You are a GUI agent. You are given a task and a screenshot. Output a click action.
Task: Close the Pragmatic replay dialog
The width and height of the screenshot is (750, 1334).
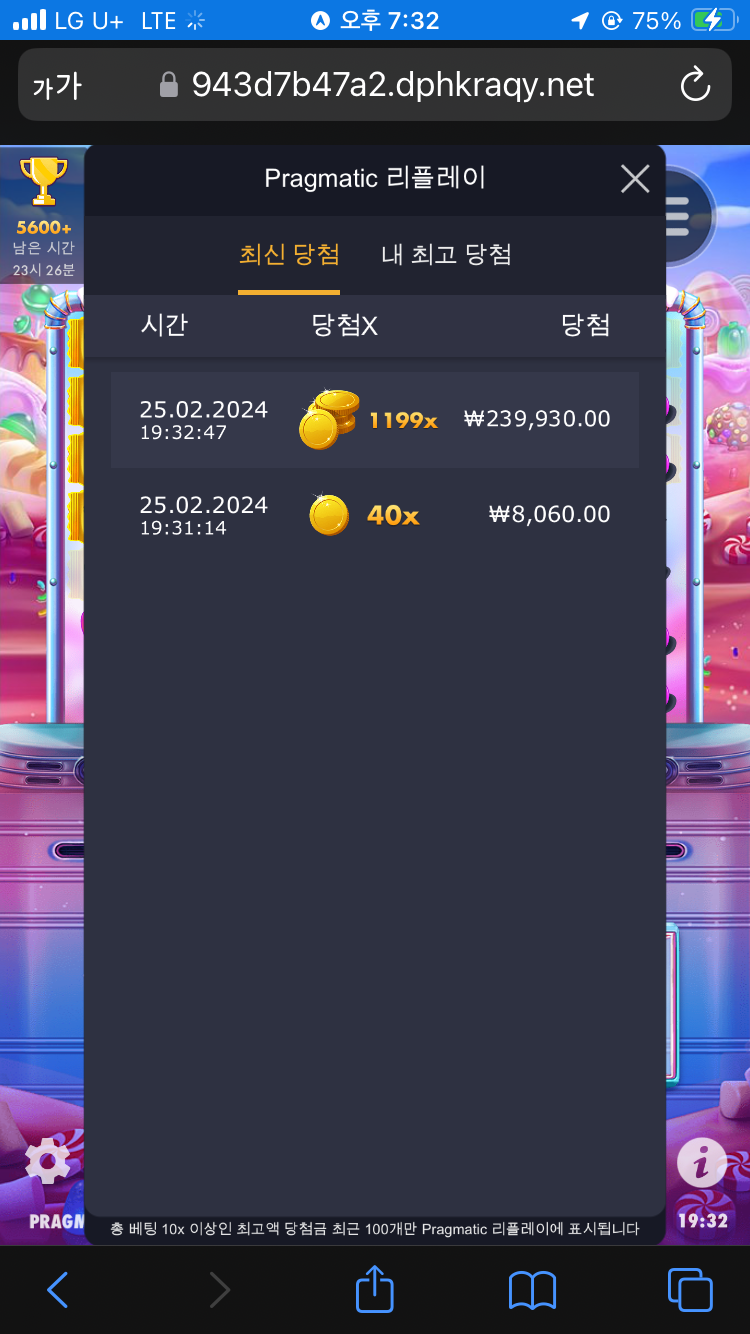[x=635, y=179]
